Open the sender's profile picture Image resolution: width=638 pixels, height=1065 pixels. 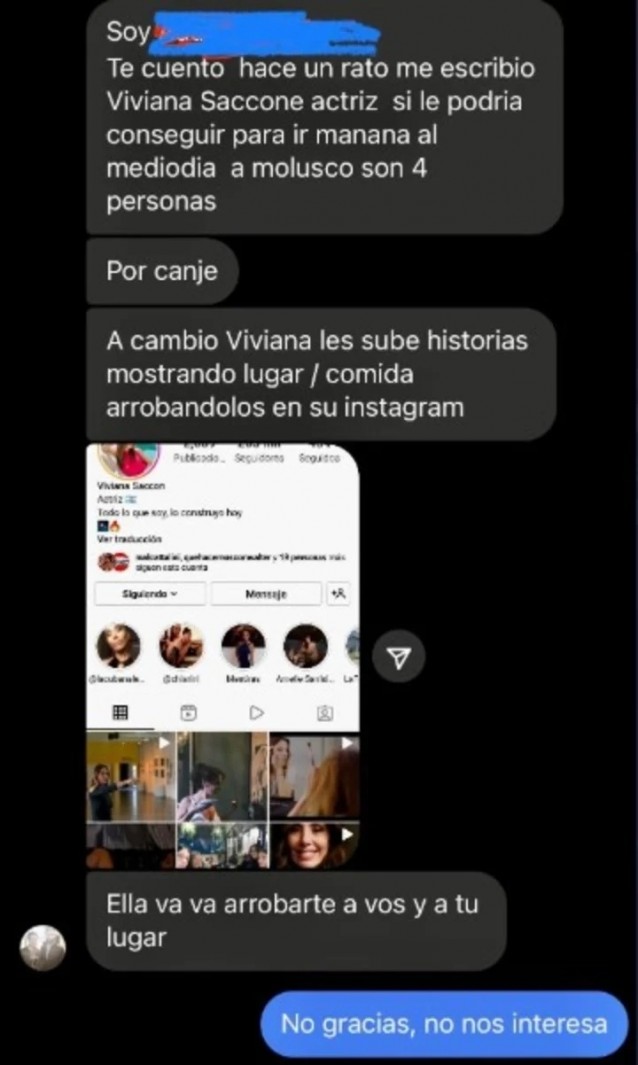[43, 947]
